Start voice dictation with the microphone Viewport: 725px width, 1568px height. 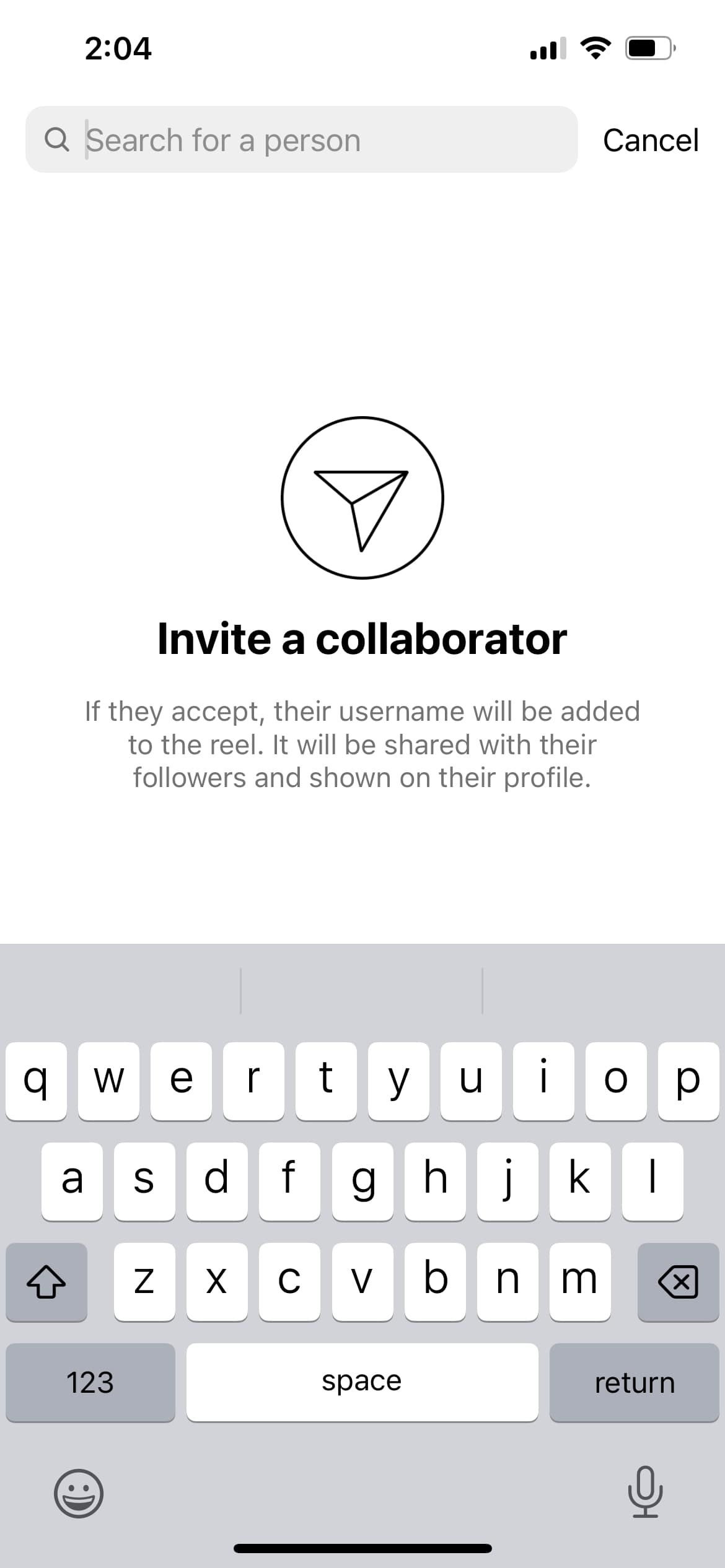pyautogui.click(x=645, y=1492)
